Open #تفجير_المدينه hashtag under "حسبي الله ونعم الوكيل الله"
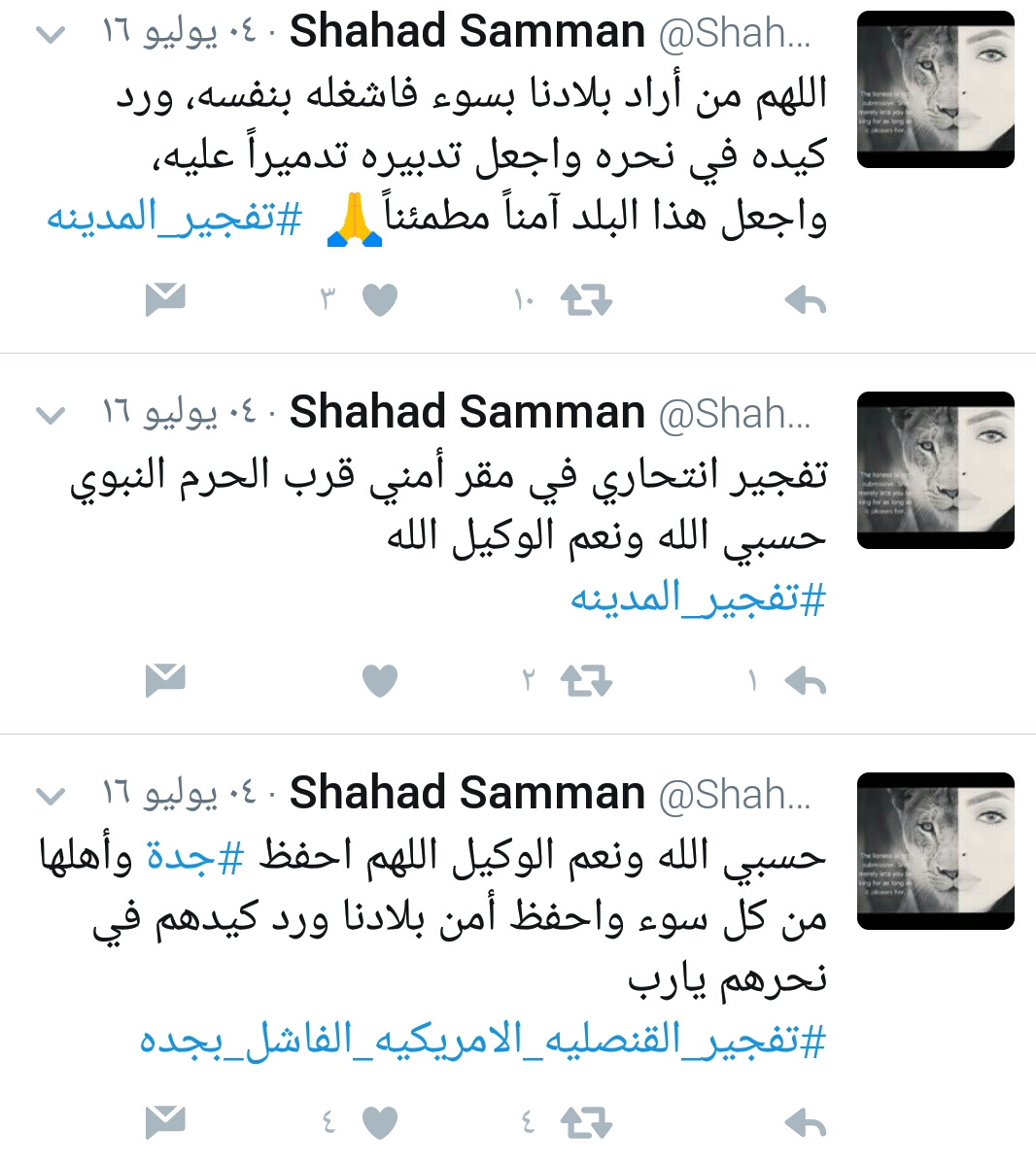The height and width of the screenshot is (1164, 1036). [698, 599]
